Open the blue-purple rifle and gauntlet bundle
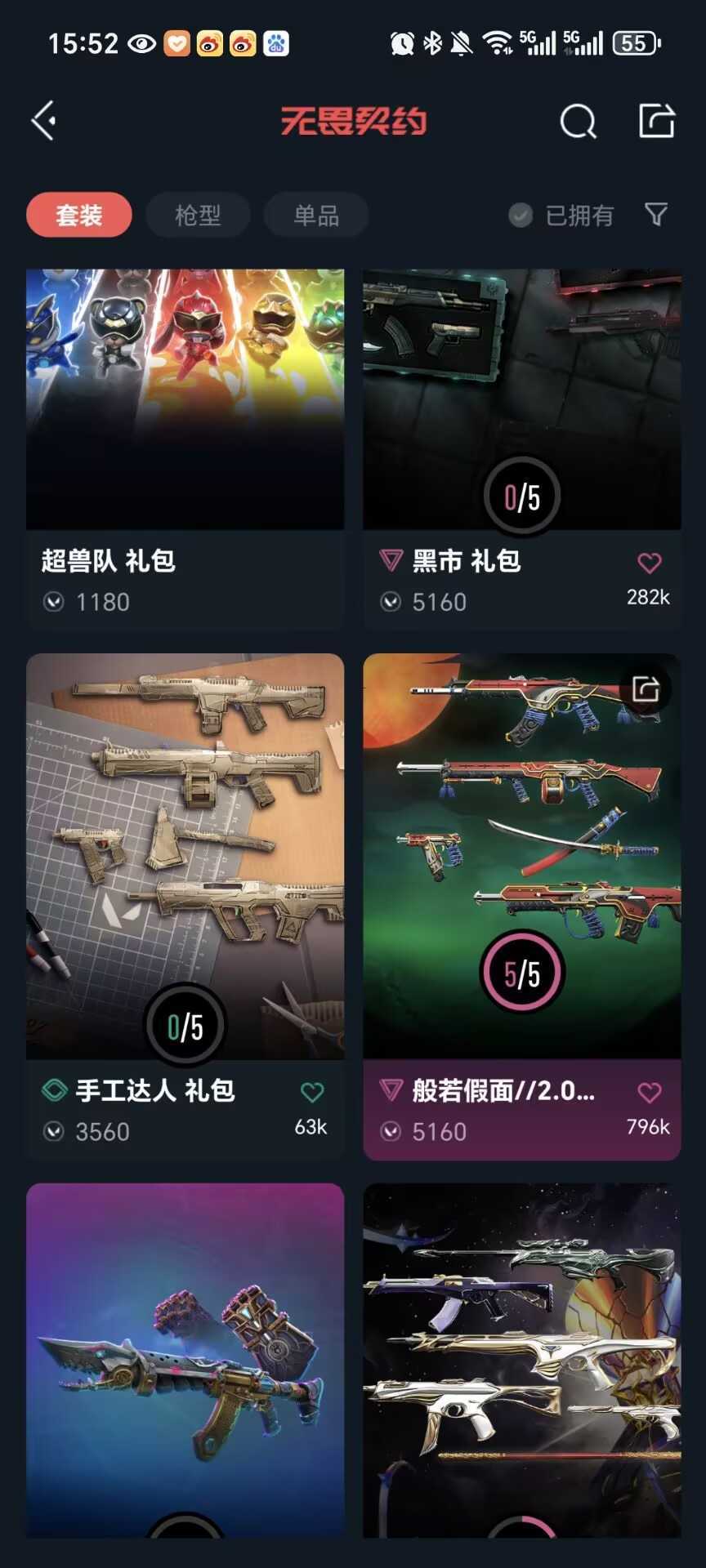This screenshot has height=1568, width=706. [x=185, y=1361]
